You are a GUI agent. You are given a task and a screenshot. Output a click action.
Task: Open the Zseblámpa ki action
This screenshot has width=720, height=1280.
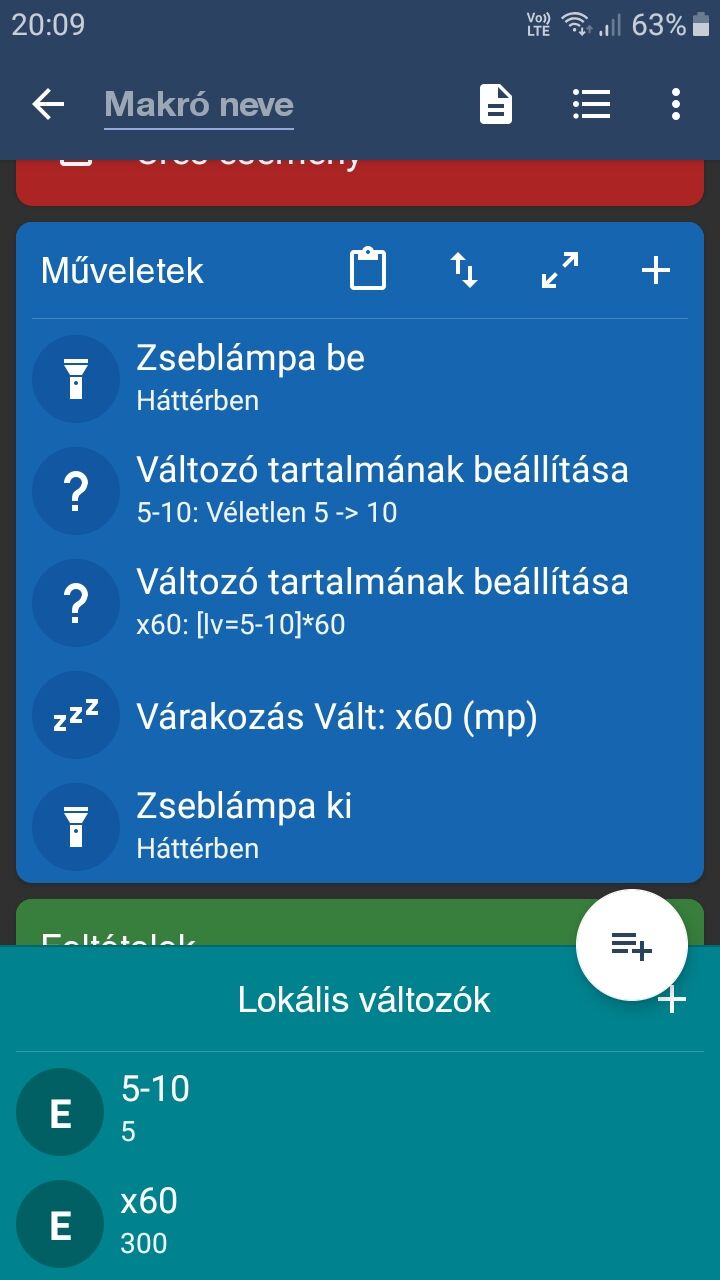pyautogui.click(x=360, y=826)
